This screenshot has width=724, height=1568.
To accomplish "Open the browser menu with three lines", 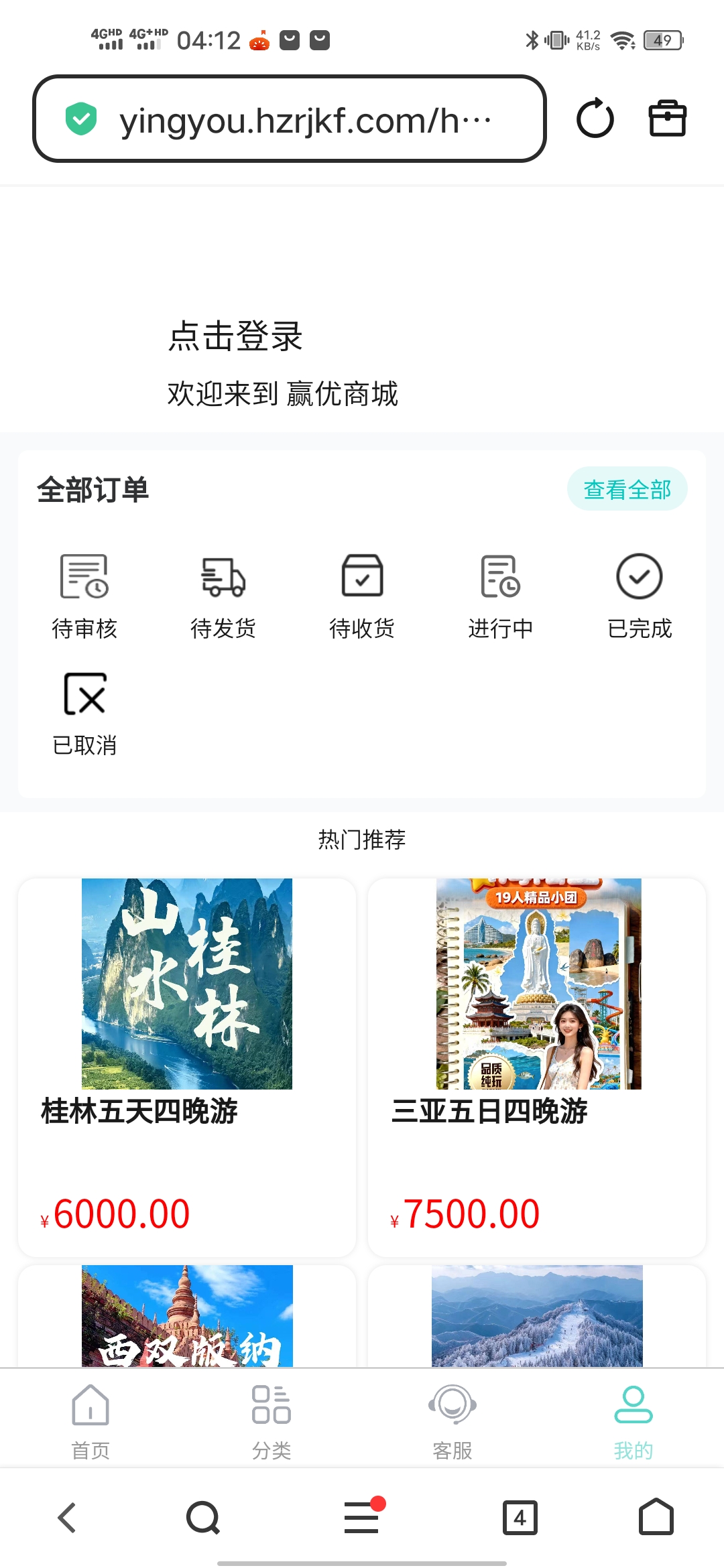I will click(362, 1518).
